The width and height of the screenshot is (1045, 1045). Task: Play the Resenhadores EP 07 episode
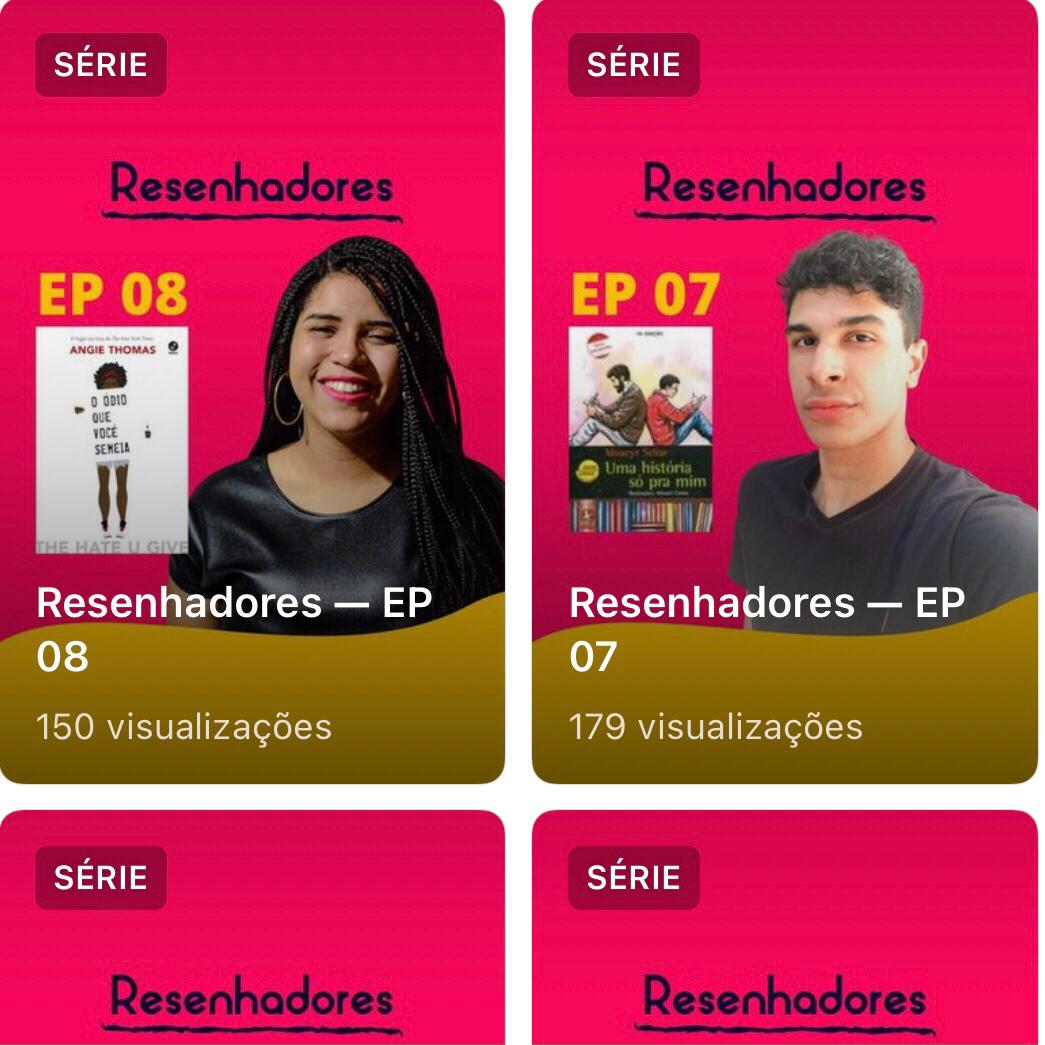point(784,400)
